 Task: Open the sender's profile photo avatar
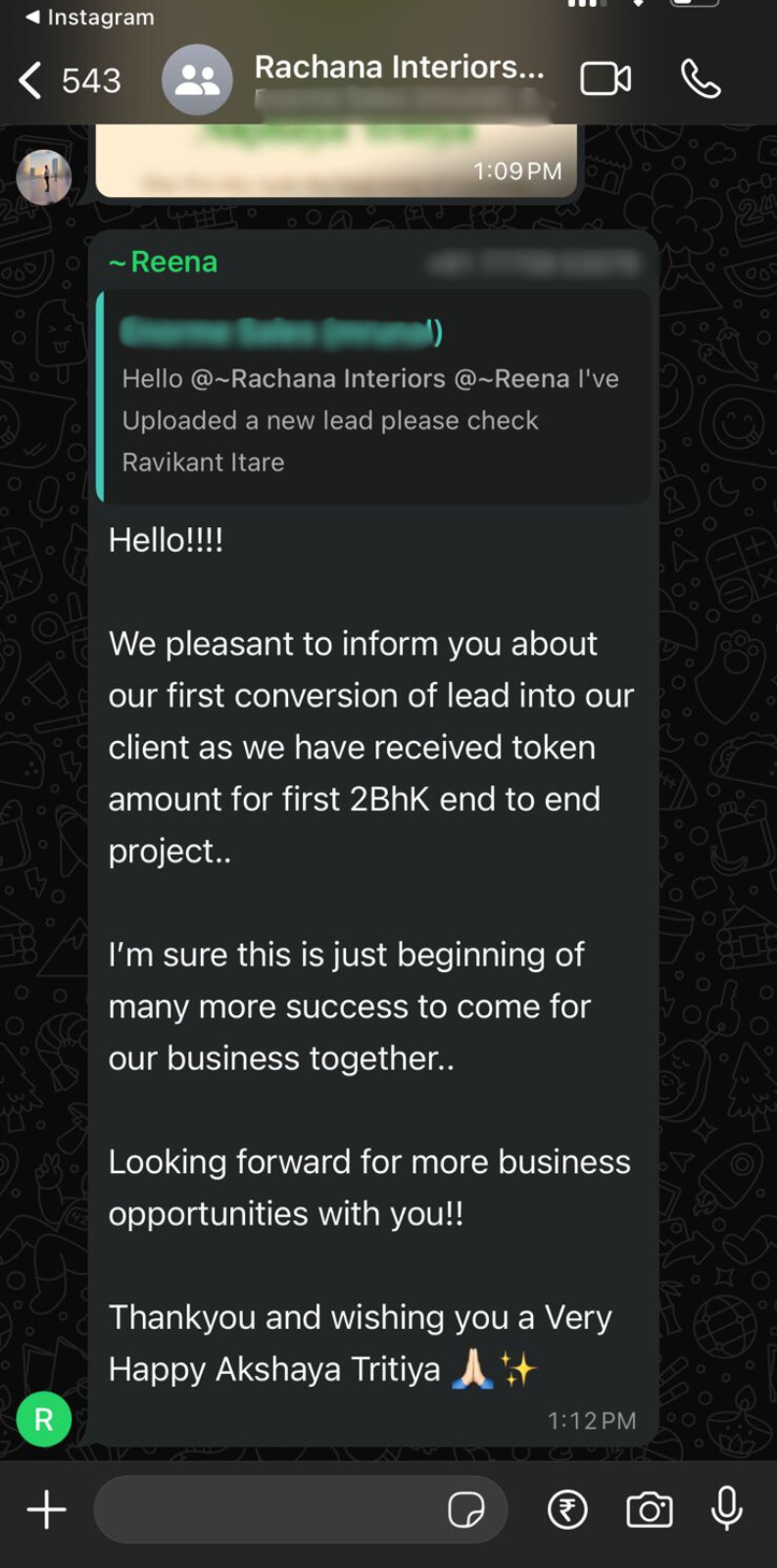[44, 177]
